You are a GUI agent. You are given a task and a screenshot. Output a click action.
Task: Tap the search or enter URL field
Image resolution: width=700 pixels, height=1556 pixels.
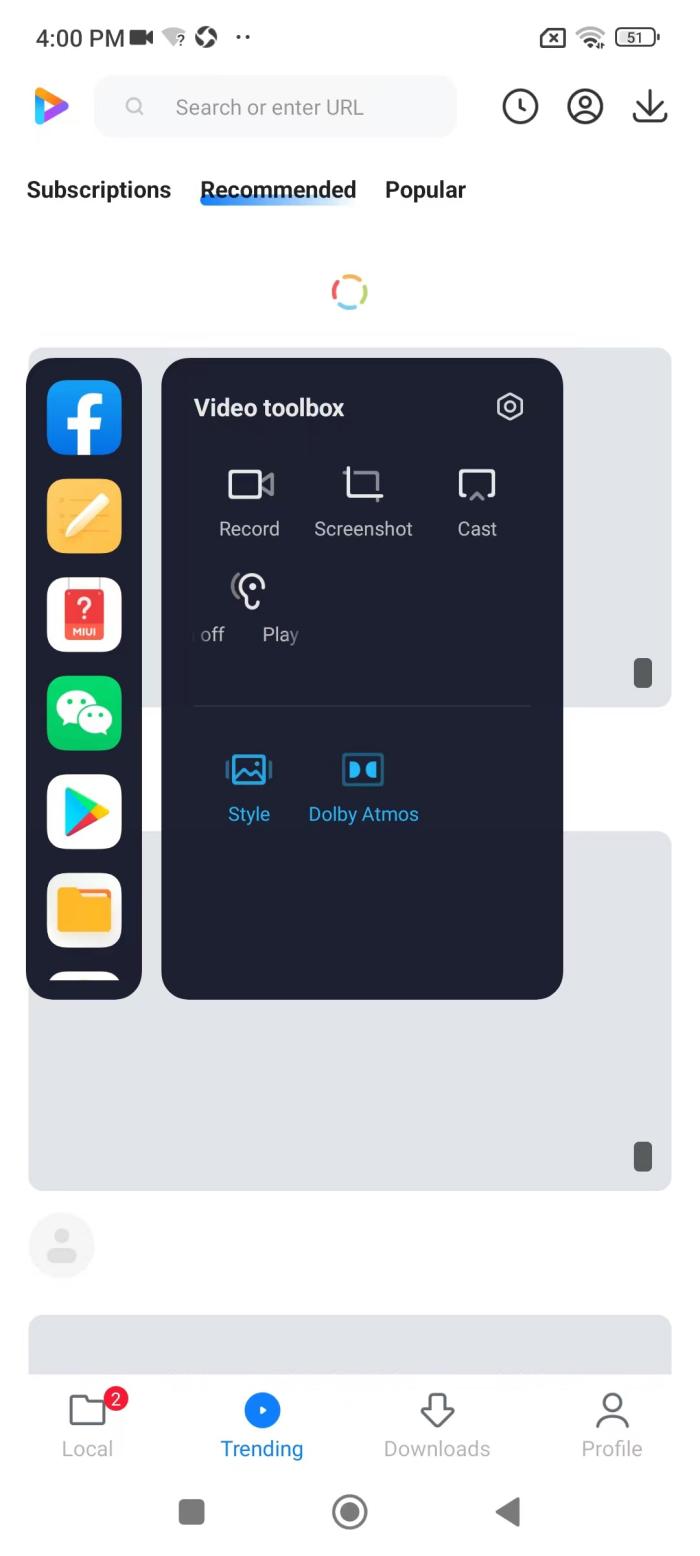[275, 107]
